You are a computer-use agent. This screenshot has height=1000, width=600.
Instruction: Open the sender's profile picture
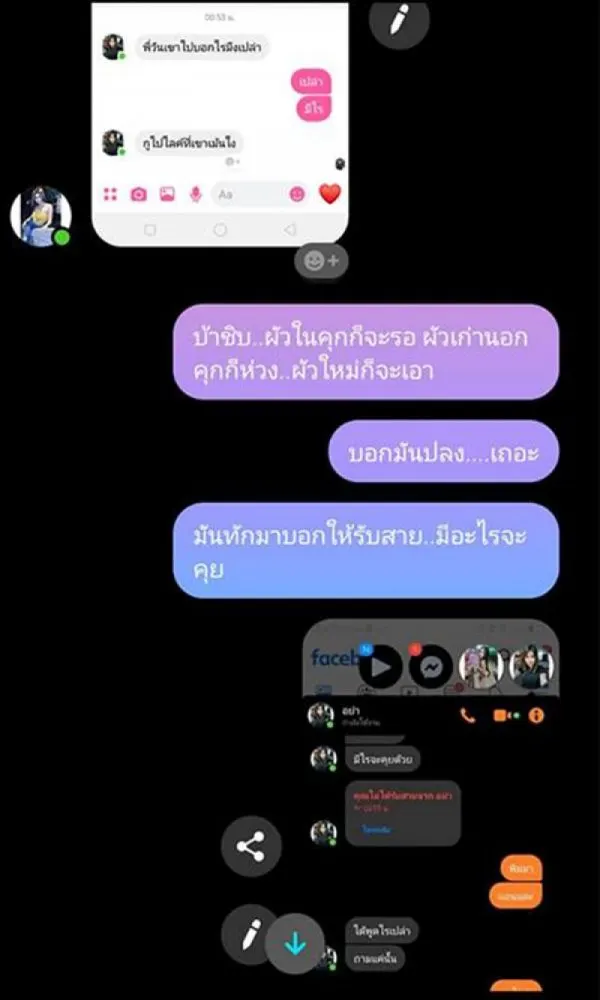(41, 215)
